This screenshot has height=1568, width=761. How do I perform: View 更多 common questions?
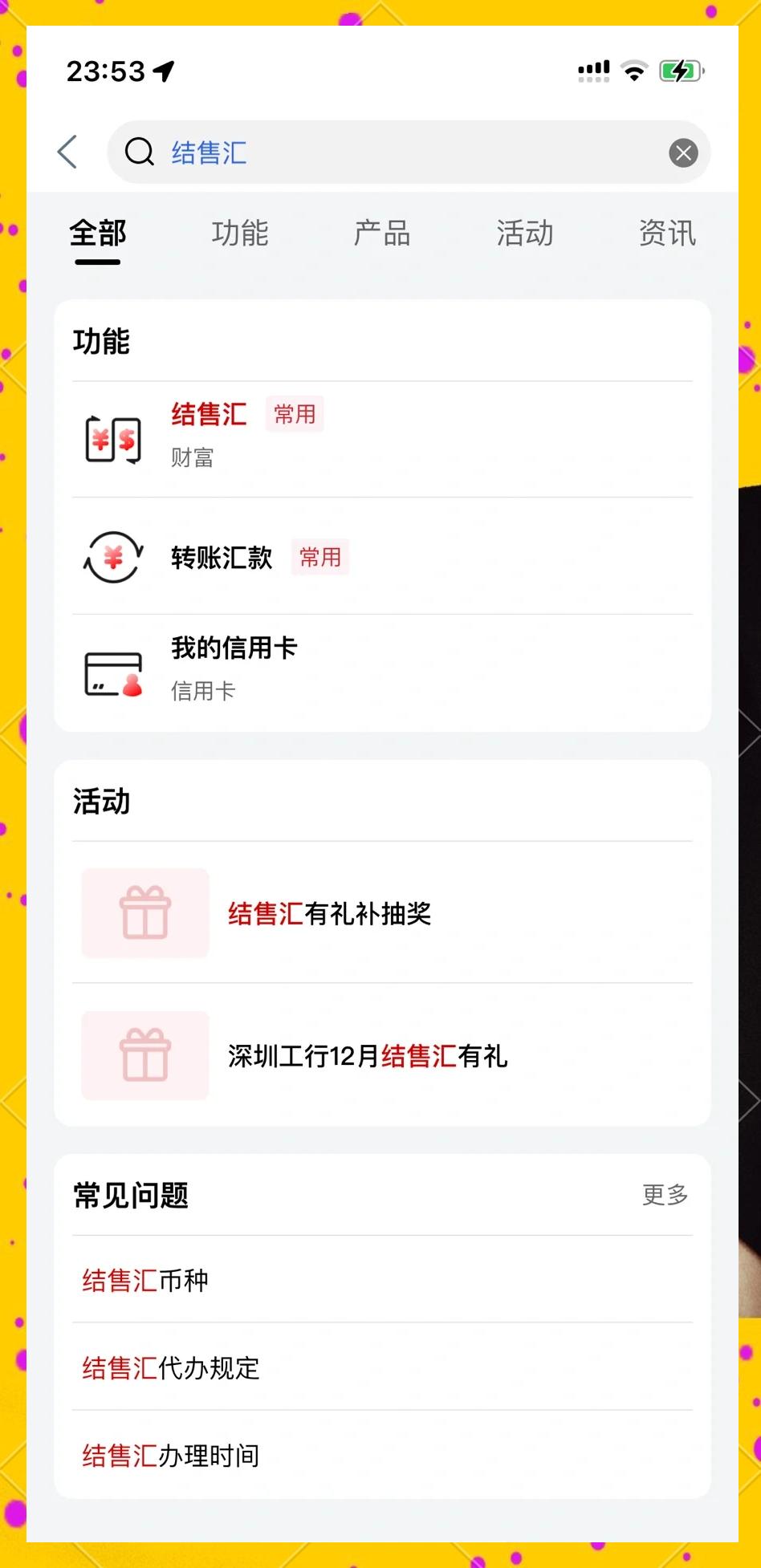665,1195
